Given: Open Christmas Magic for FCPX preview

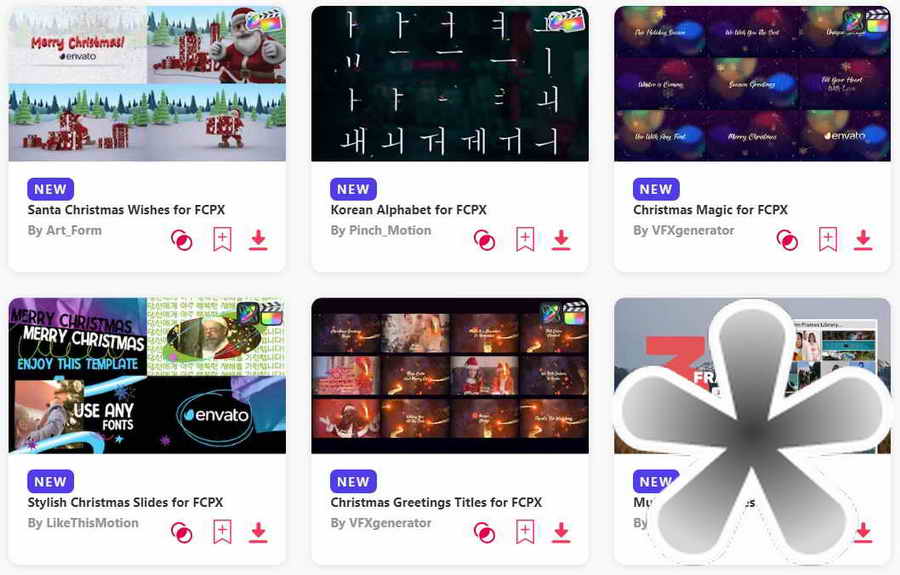Looking at the screenshot, I should (752, 84).
